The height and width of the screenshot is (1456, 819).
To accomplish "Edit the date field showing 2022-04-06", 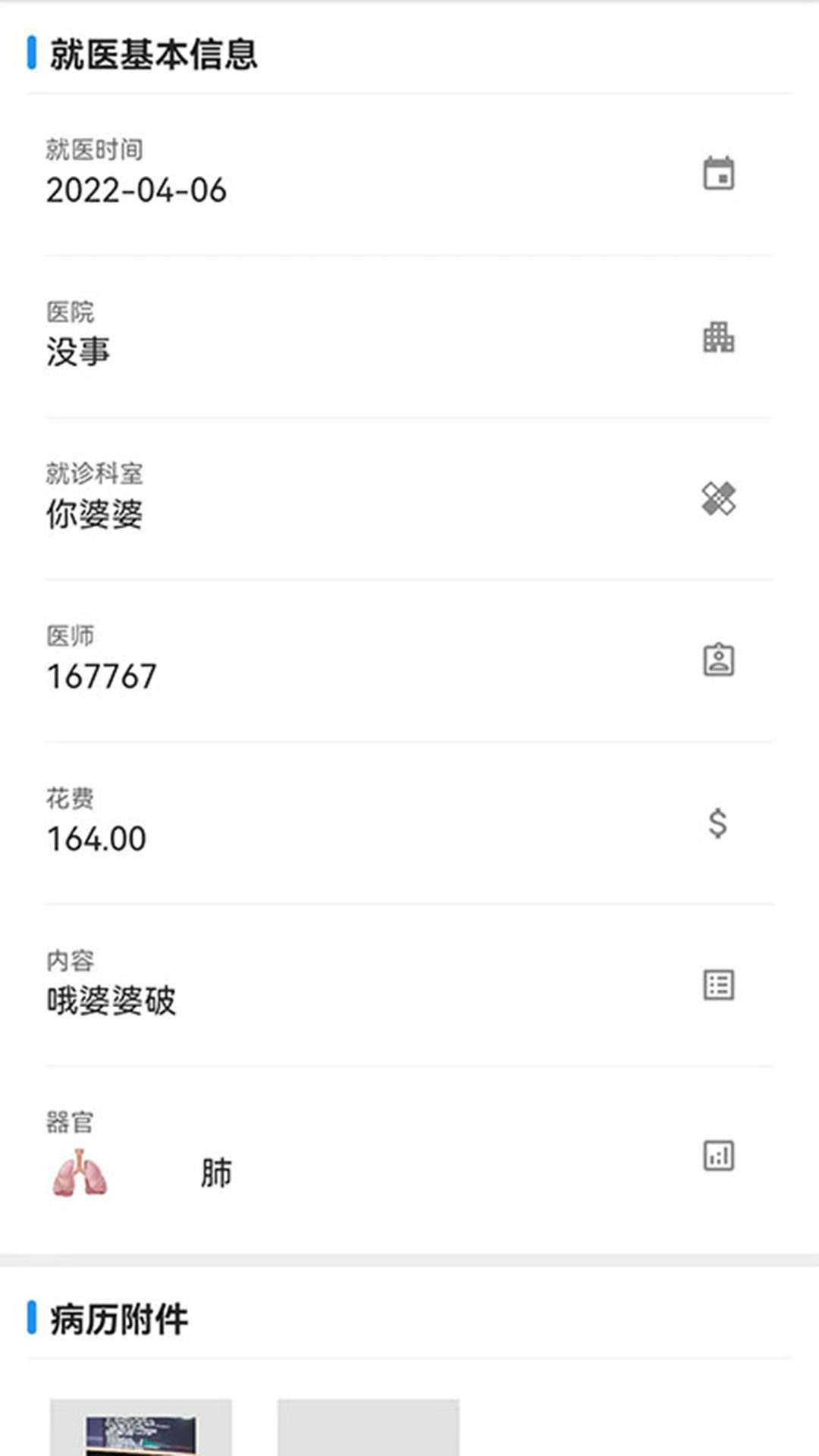I will [136, 192].
